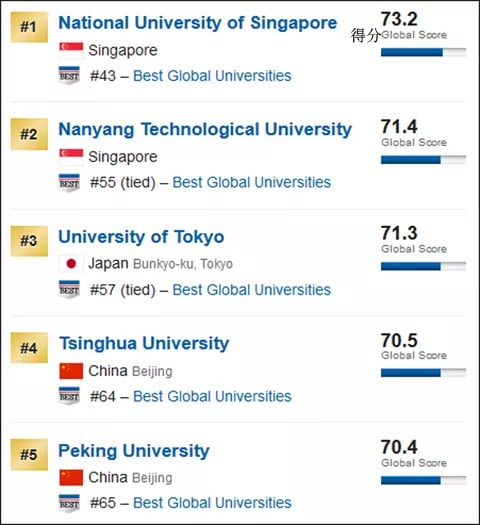
Task: Tap Best Global Universities link beside #43
Action: tap(212, 76)
